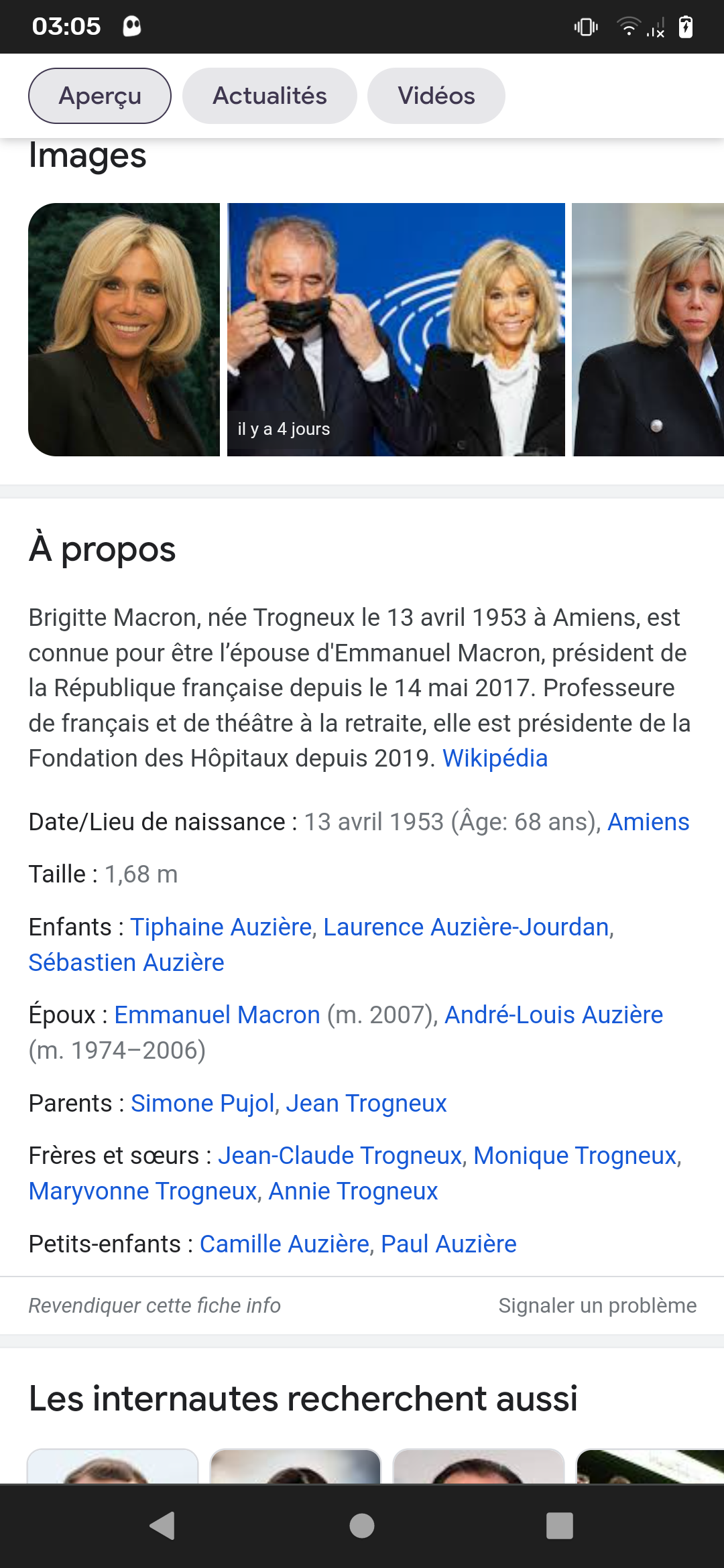Open the Wikipédia link
The image size is (724, 1568).
495,759
